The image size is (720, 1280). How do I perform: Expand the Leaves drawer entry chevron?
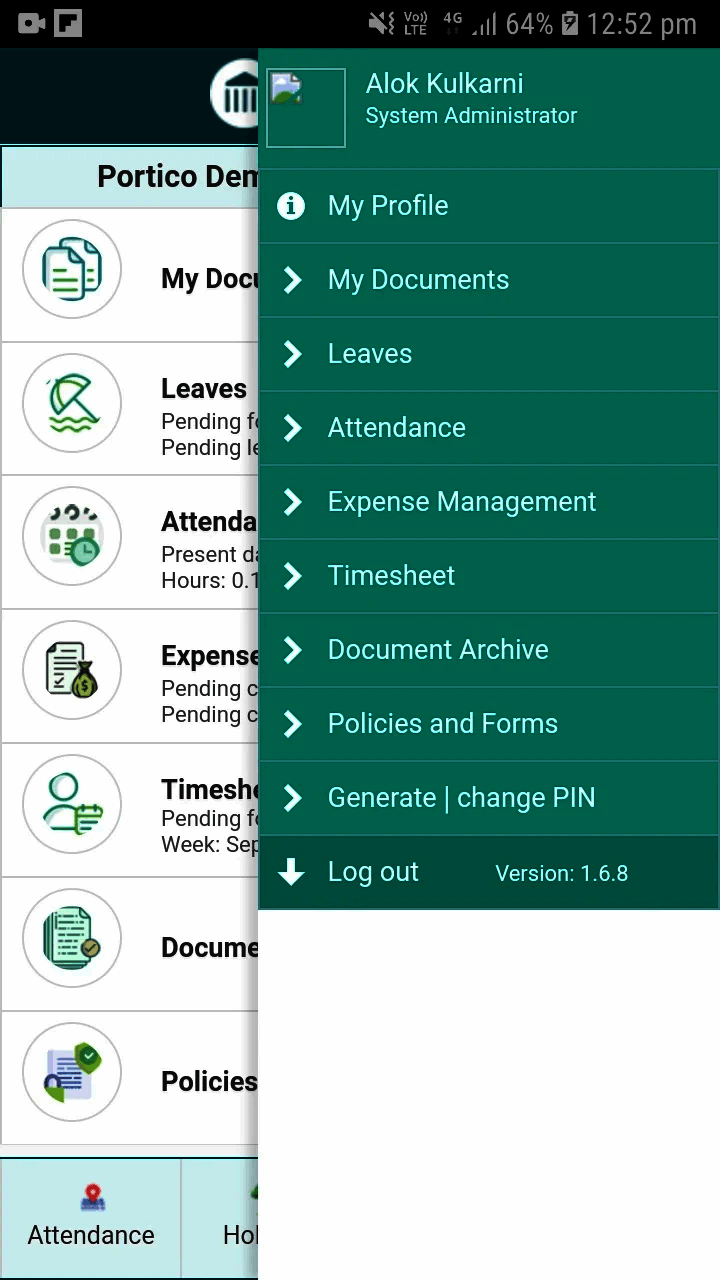290,353
